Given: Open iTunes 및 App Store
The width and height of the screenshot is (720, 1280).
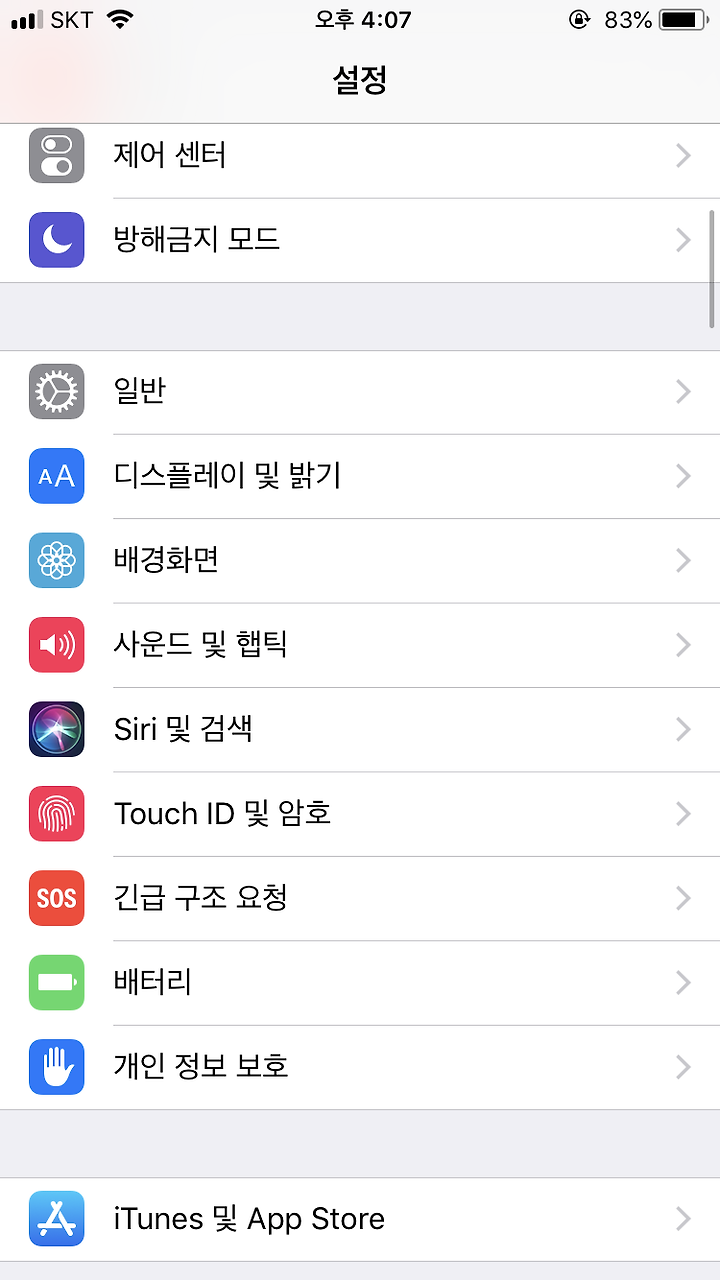Looking at the screenshot, I should pos(360,1219).
